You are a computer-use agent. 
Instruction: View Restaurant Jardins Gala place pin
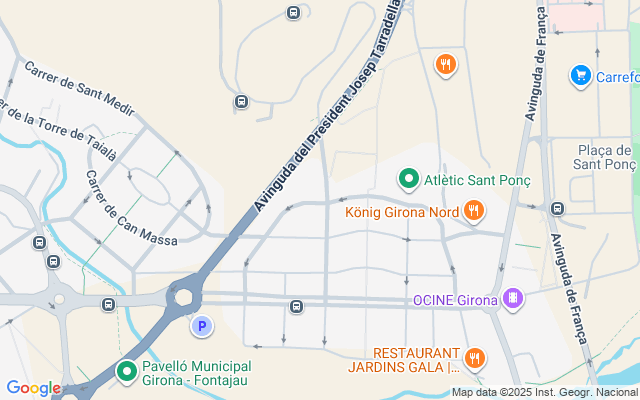pos(475,358)
